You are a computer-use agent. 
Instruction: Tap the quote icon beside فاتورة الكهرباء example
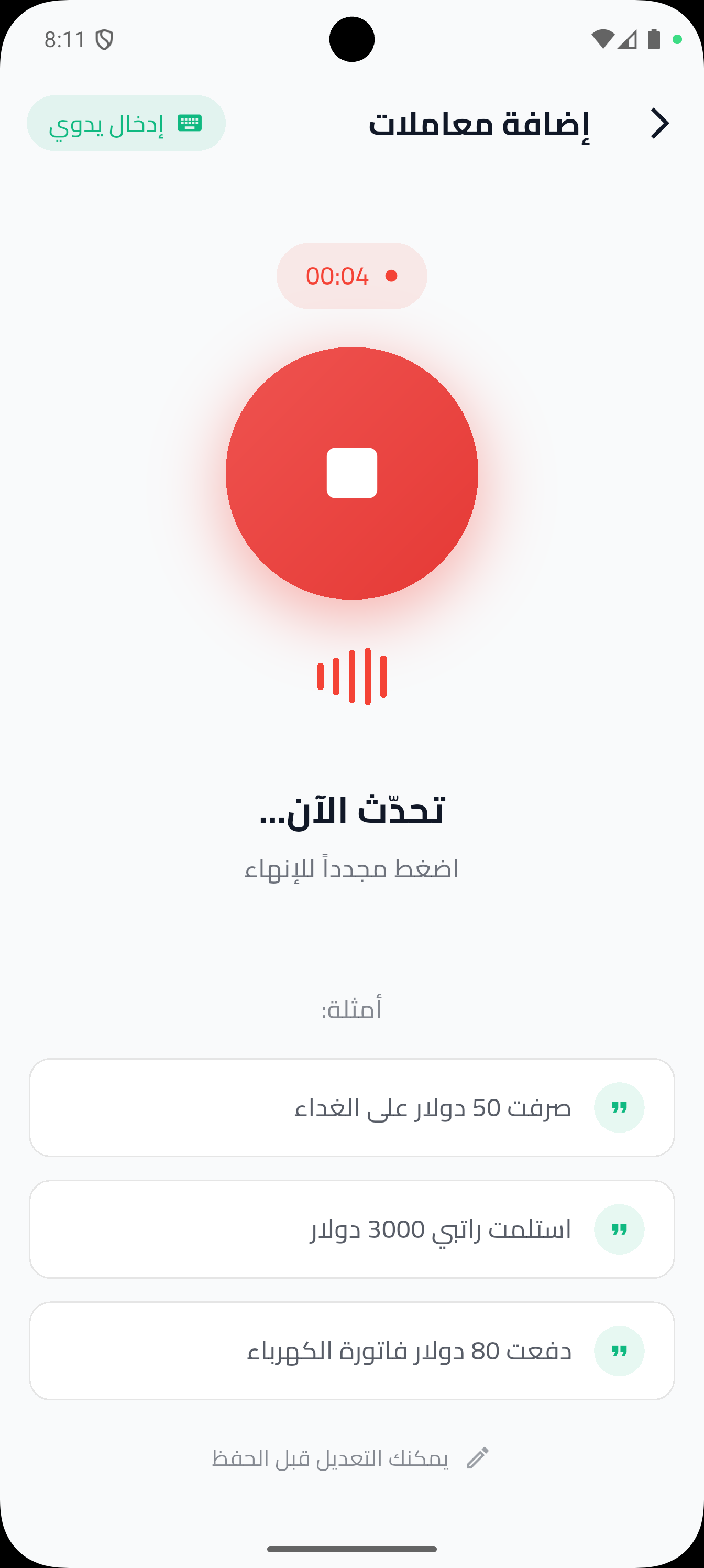pos(619,1351)
